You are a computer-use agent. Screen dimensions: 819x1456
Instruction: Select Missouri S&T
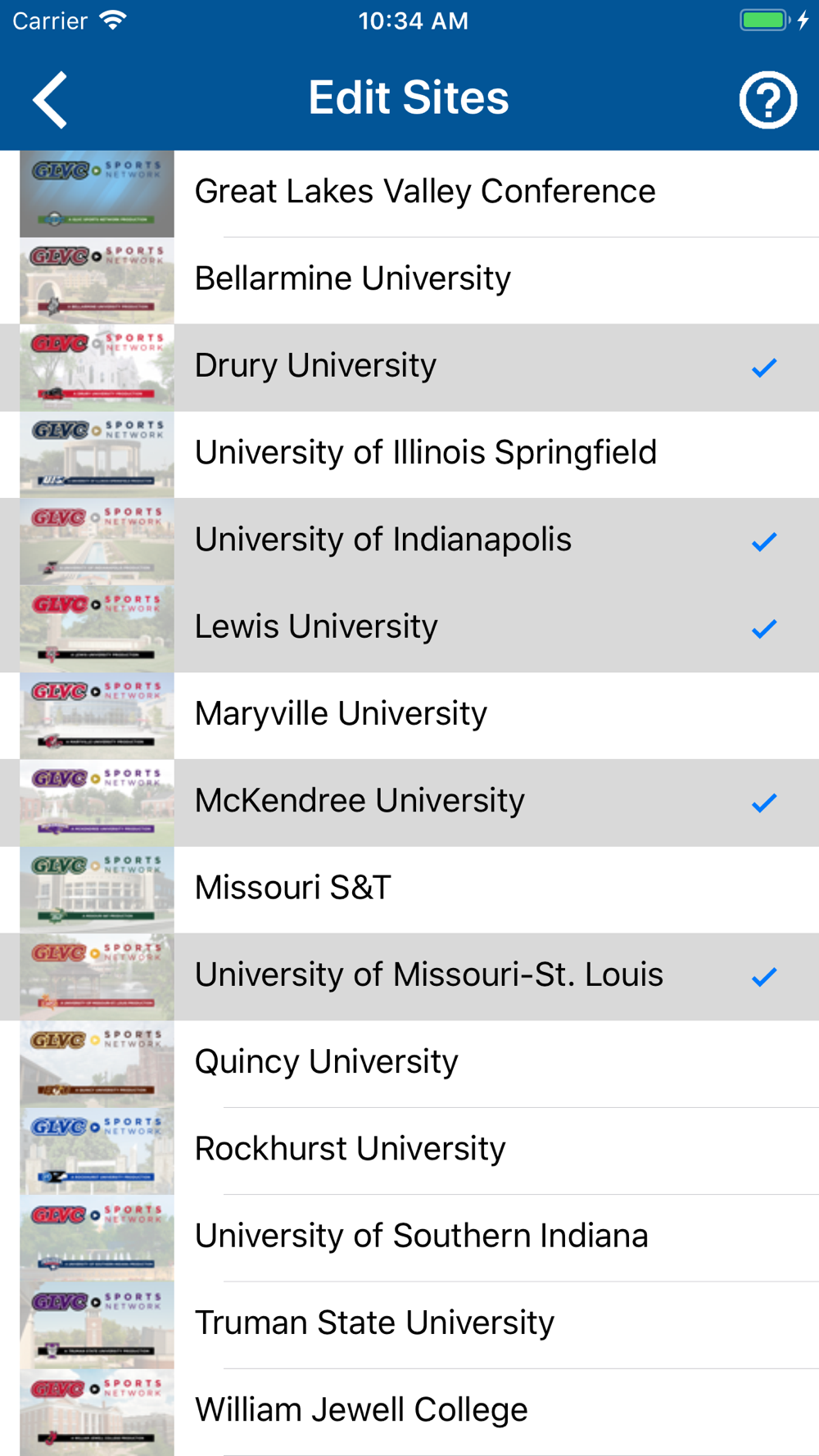tap(409, 890)
